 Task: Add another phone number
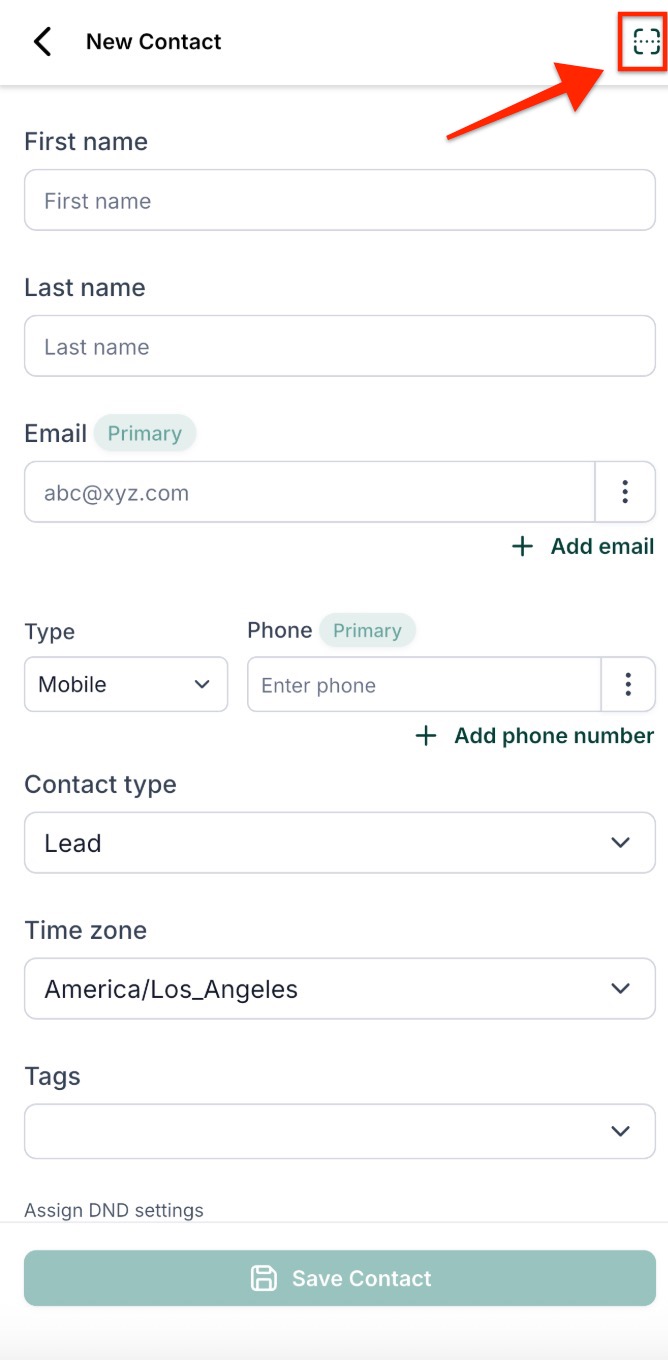[535, 736]
